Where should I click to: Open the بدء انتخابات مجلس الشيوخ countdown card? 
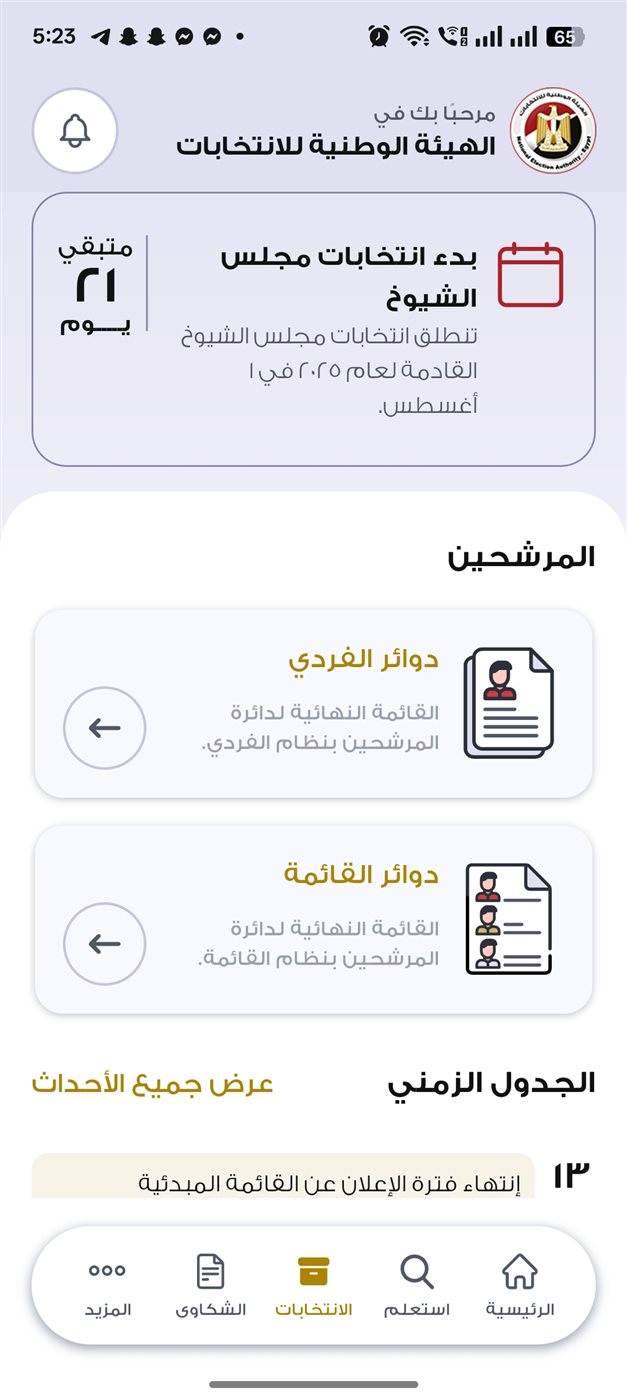313,329
